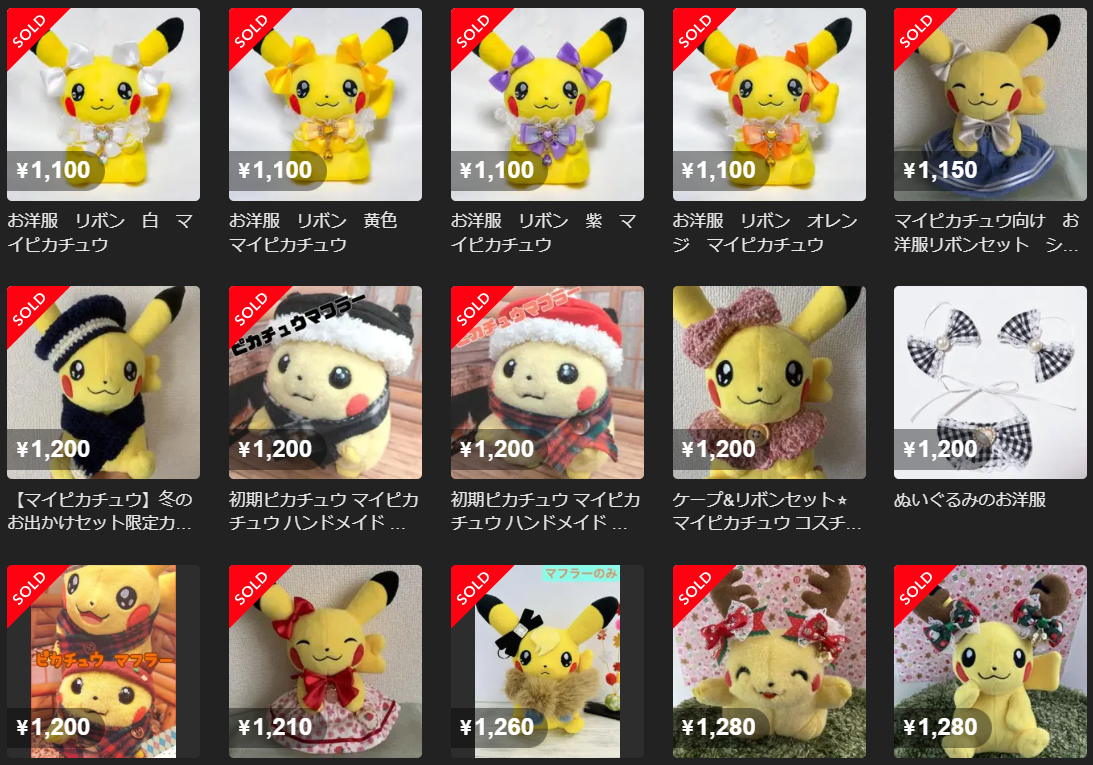Open the ¥1,200 ピカチュウ マフラー collage item

click(103, 661)
